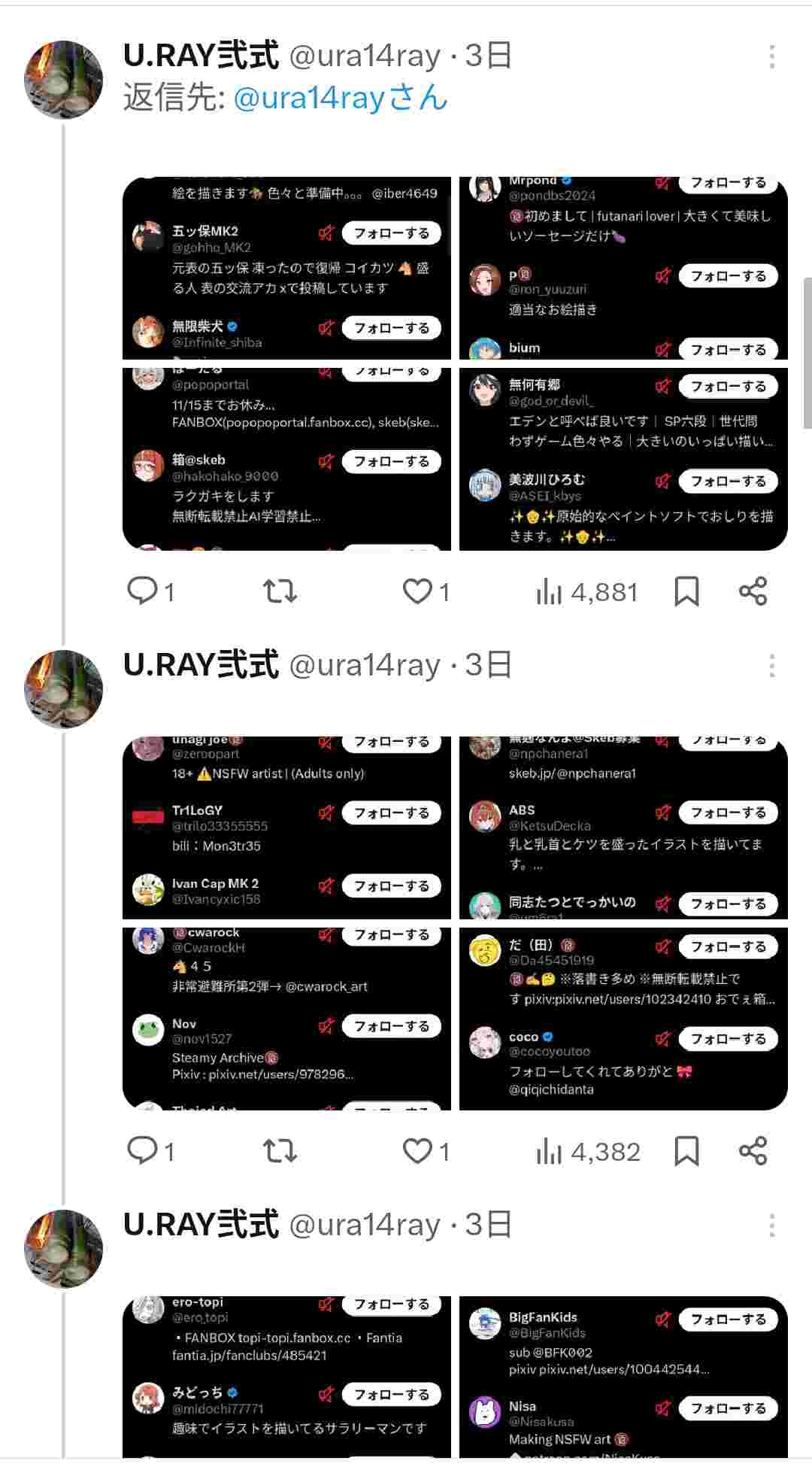Open the image showing Mrpond profile

pos(623,268)
